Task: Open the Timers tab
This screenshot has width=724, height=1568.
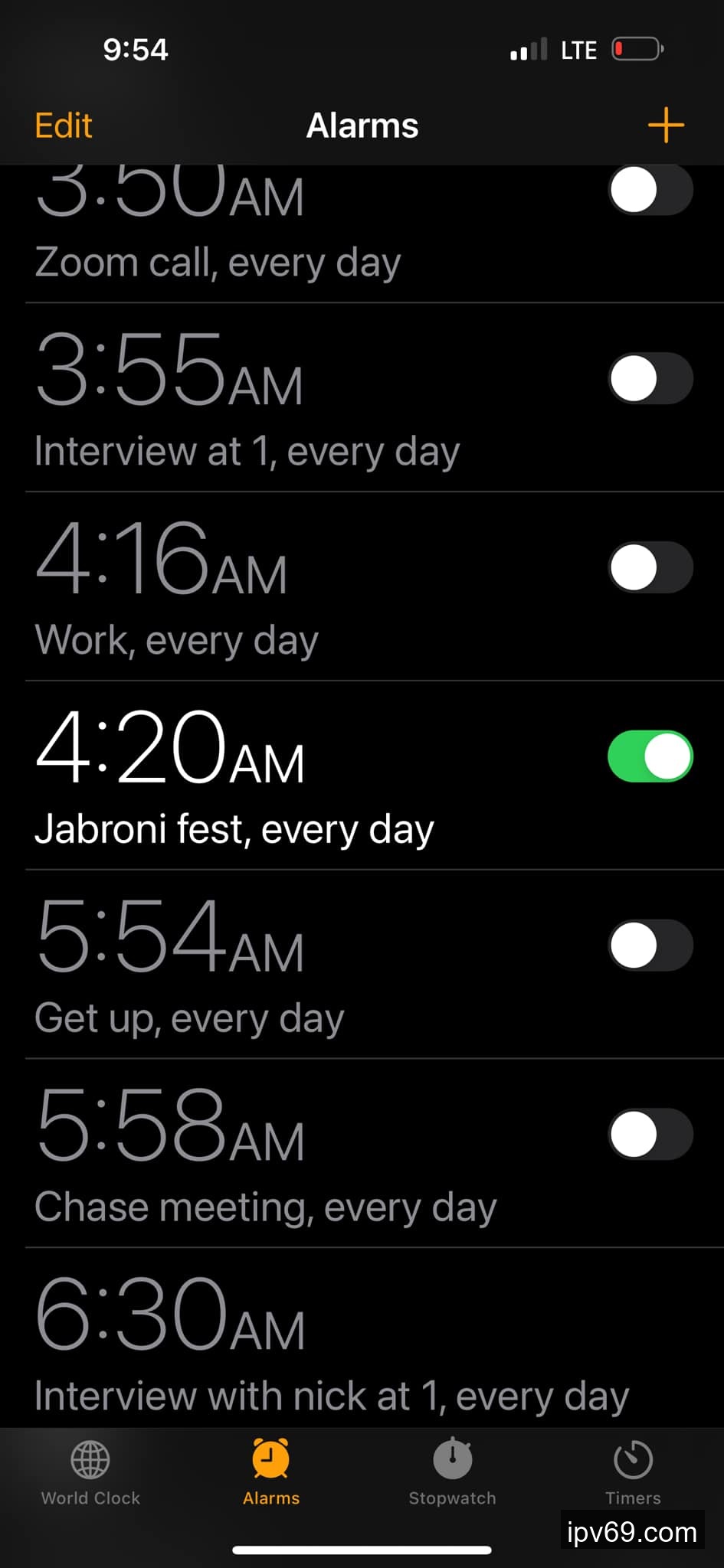Action: pos(633,1472)
